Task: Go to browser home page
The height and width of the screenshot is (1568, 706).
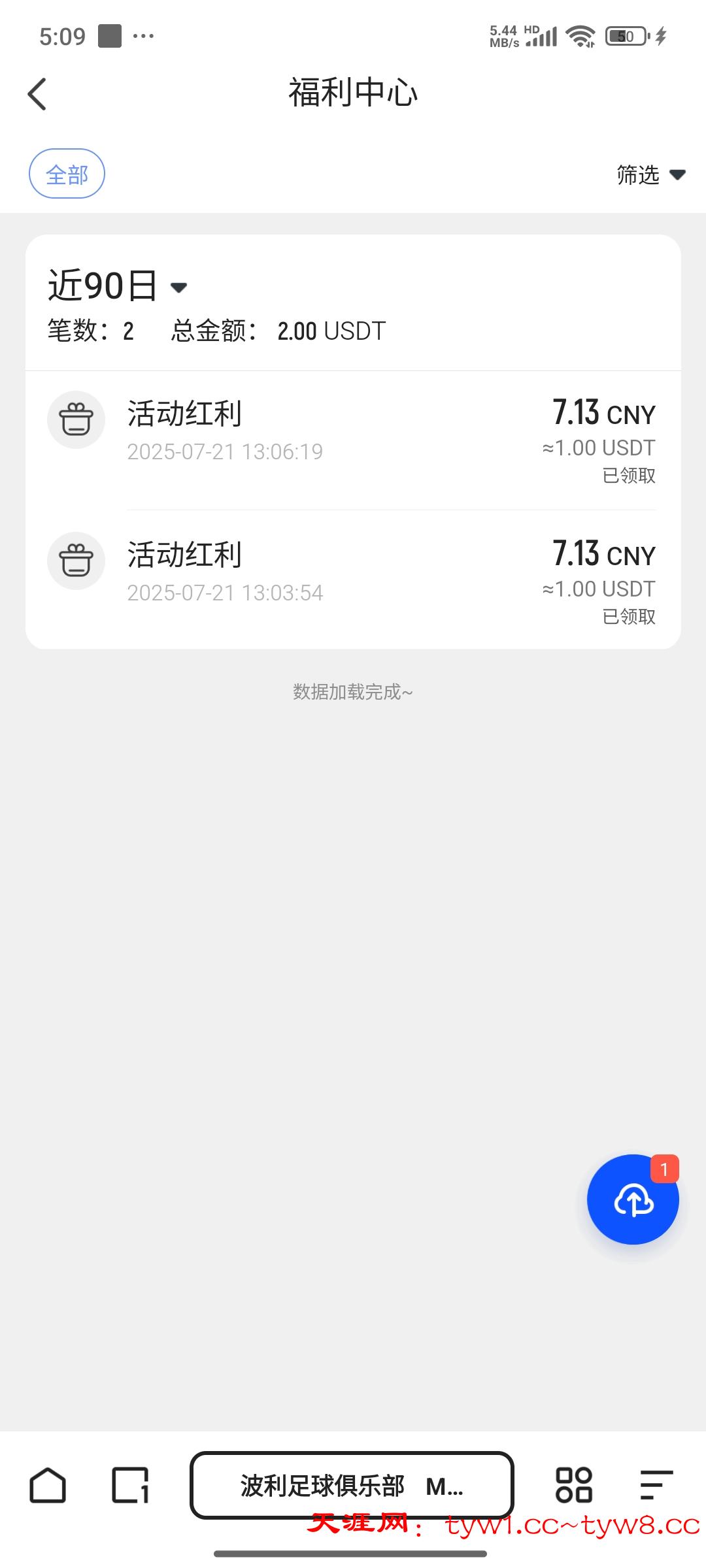Action: pos(48,1486)
